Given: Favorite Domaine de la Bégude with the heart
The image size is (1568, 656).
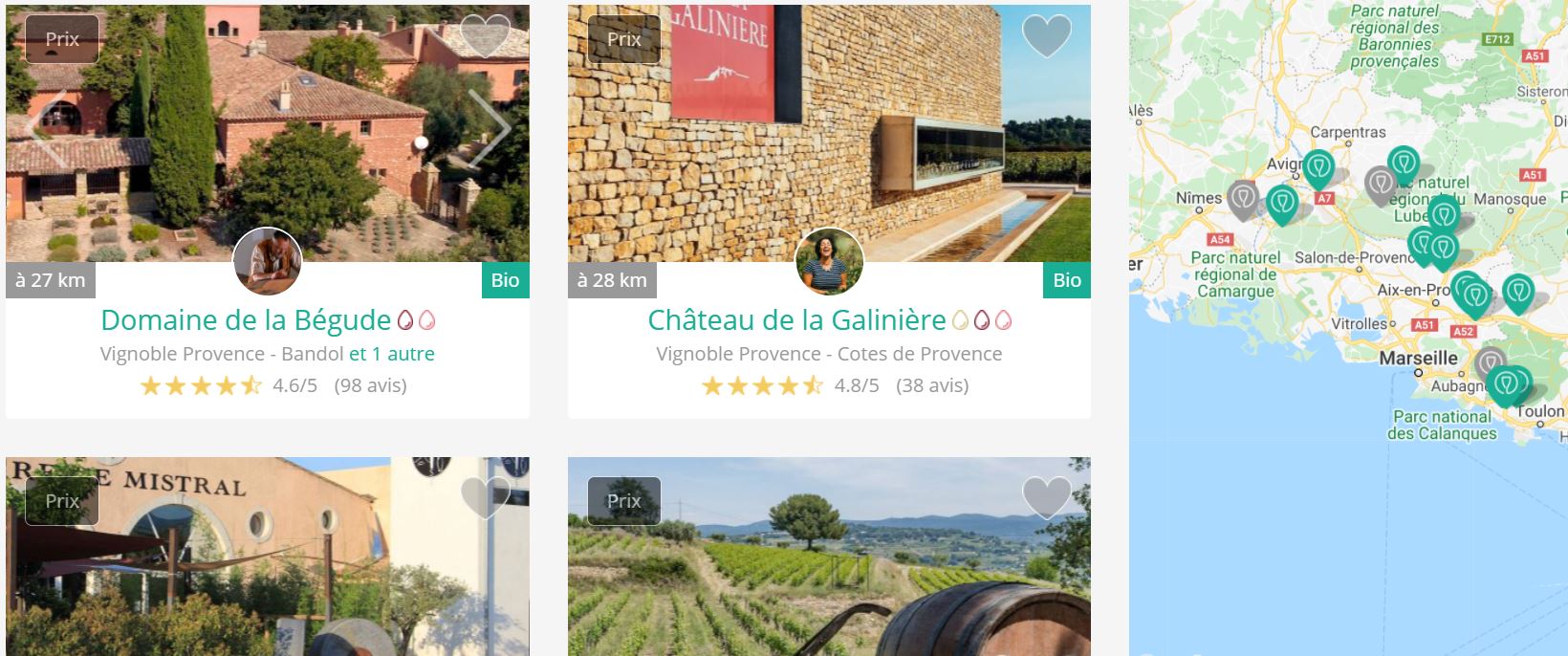Looking at the screenshot, I should pyautogui.click(x=485, y=35).
